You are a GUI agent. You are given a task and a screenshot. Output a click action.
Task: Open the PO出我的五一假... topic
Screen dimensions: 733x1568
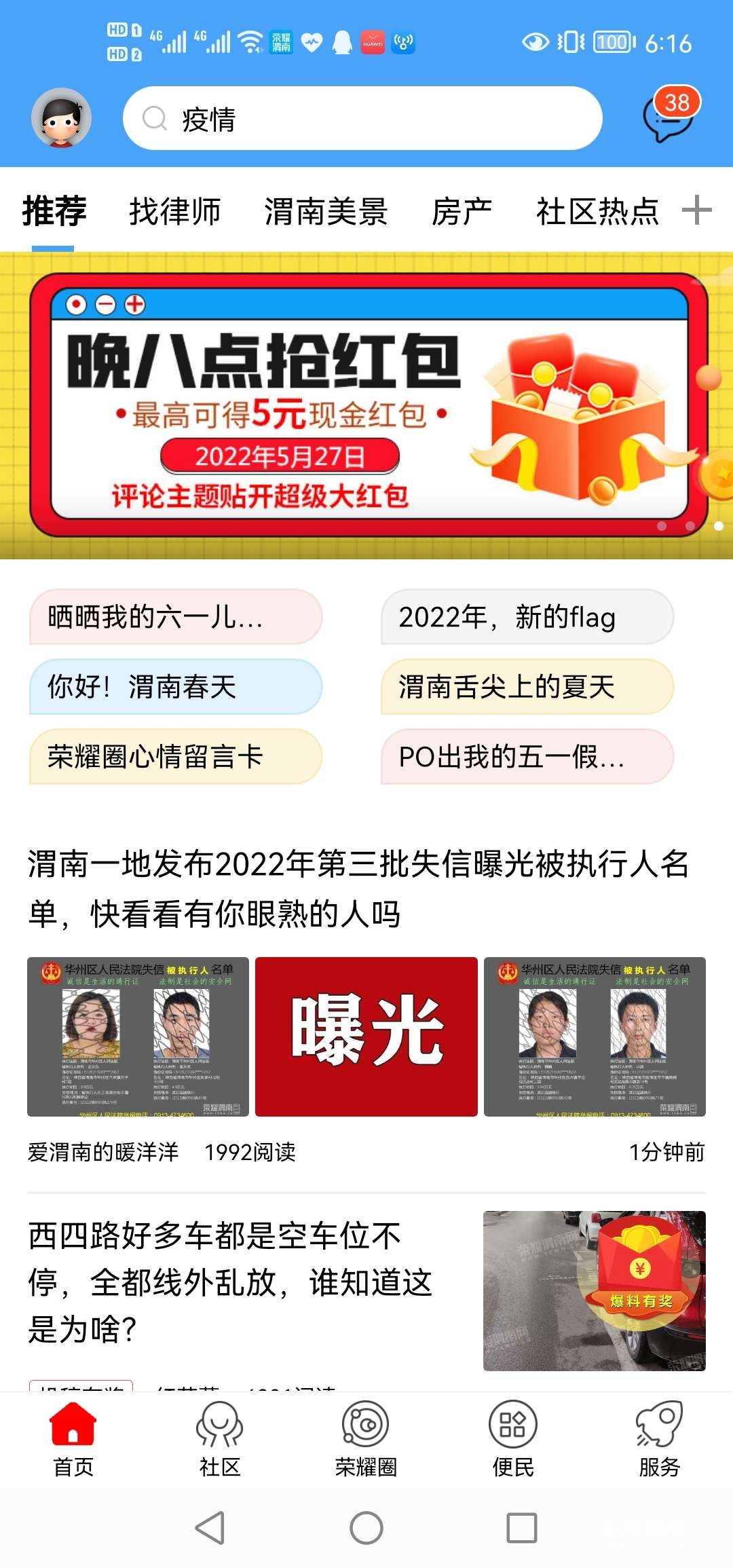(527, 757)
